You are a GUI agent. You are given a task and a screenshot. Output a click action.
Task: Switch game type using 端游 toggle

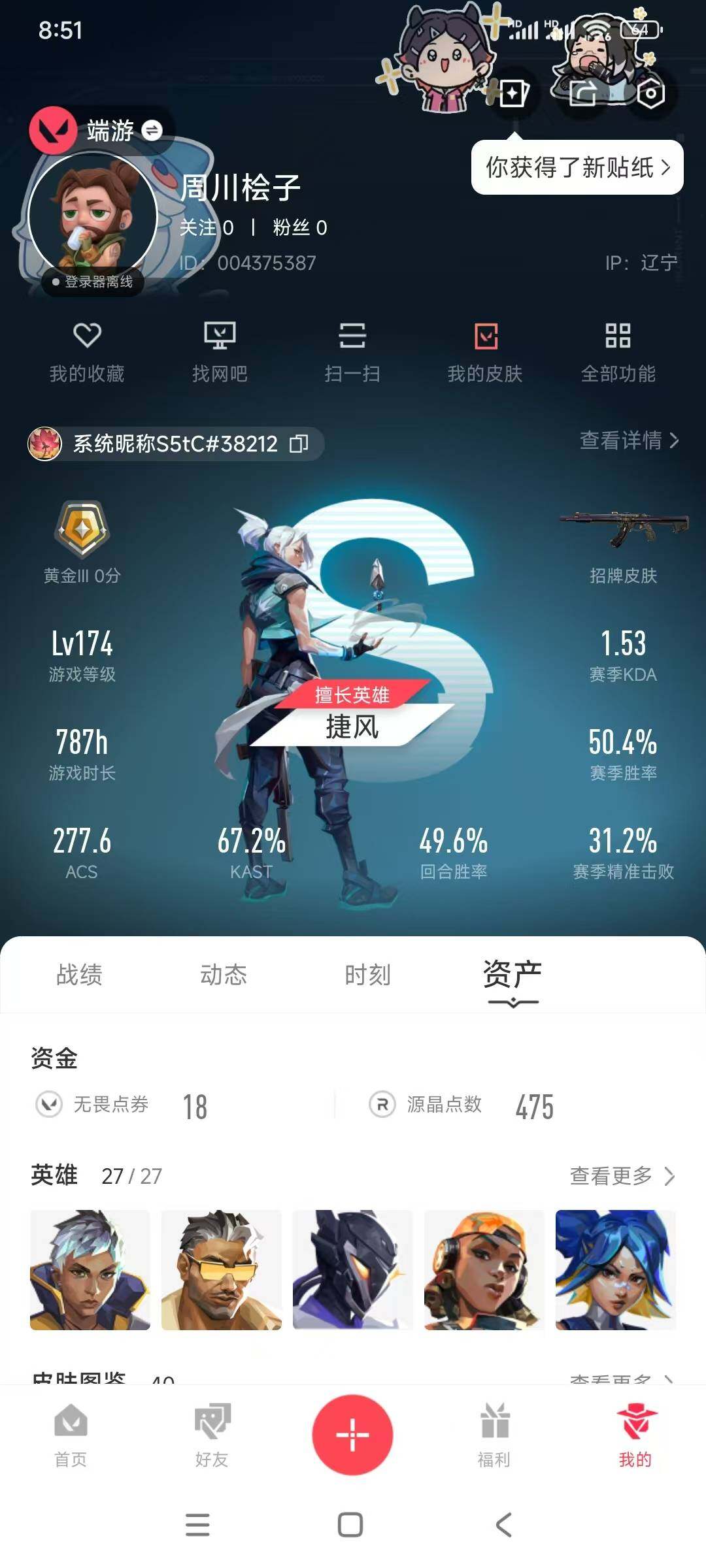(152, 131)
